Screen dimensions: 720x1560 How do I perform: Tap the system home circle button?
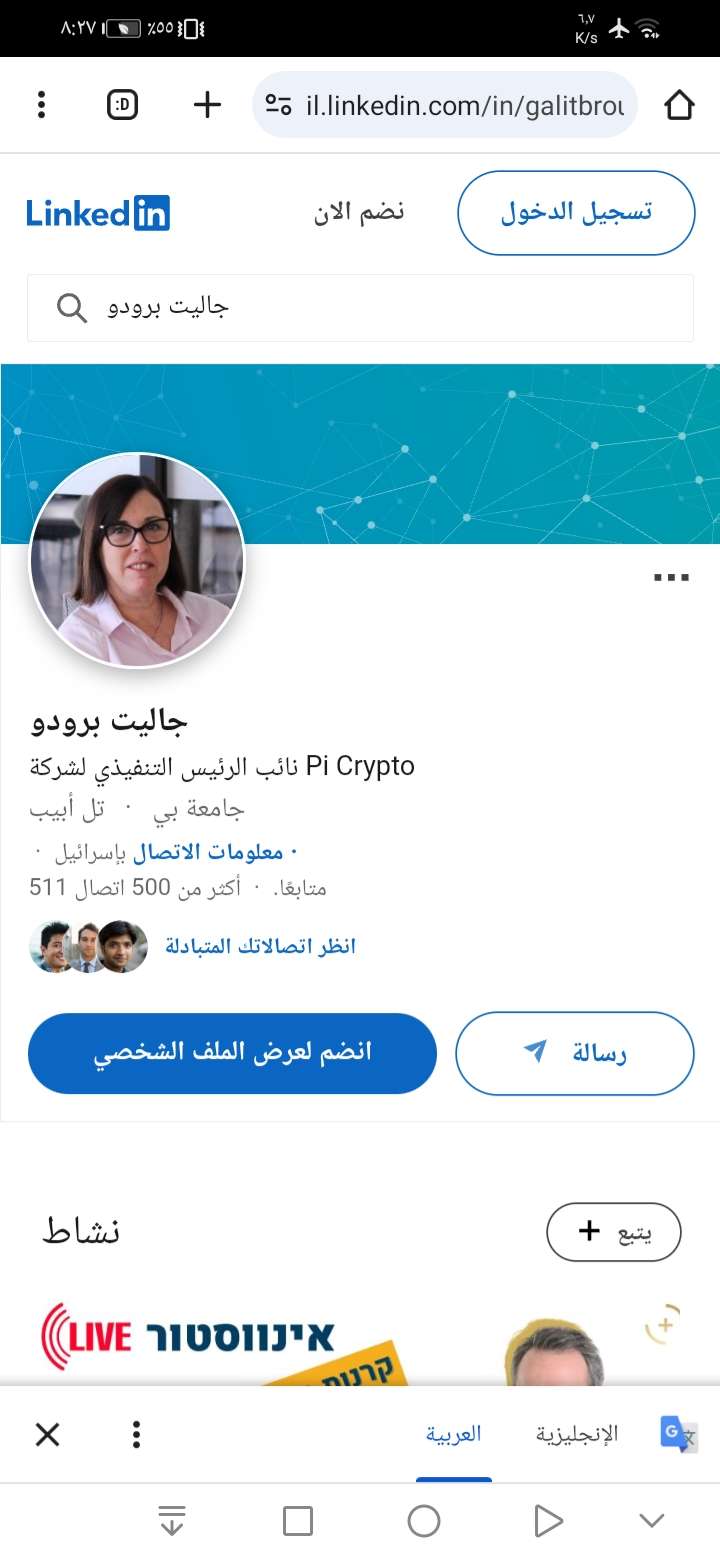pyautogui.click(x=424, y=1521)
